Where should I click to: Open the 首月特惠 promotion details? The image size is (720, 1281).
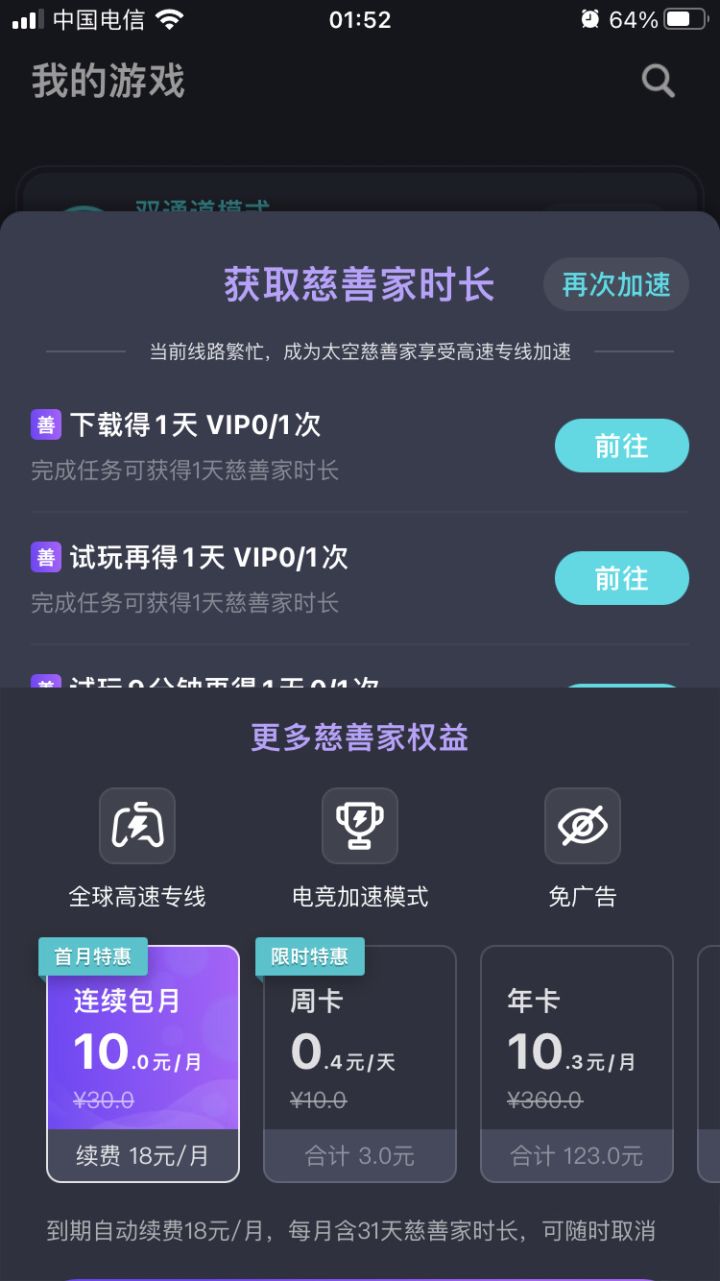(95, 956)
